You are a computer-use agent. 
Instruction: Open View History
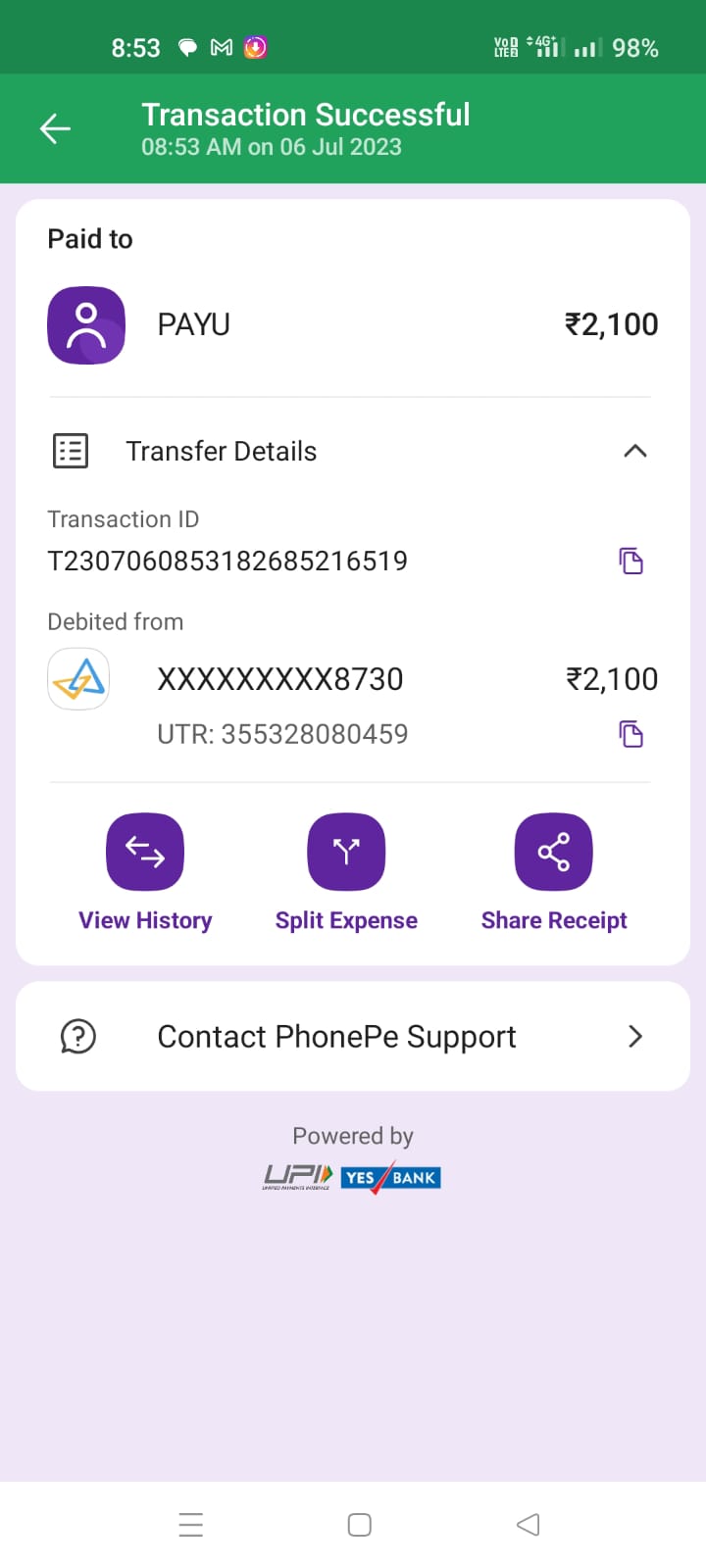145,853
